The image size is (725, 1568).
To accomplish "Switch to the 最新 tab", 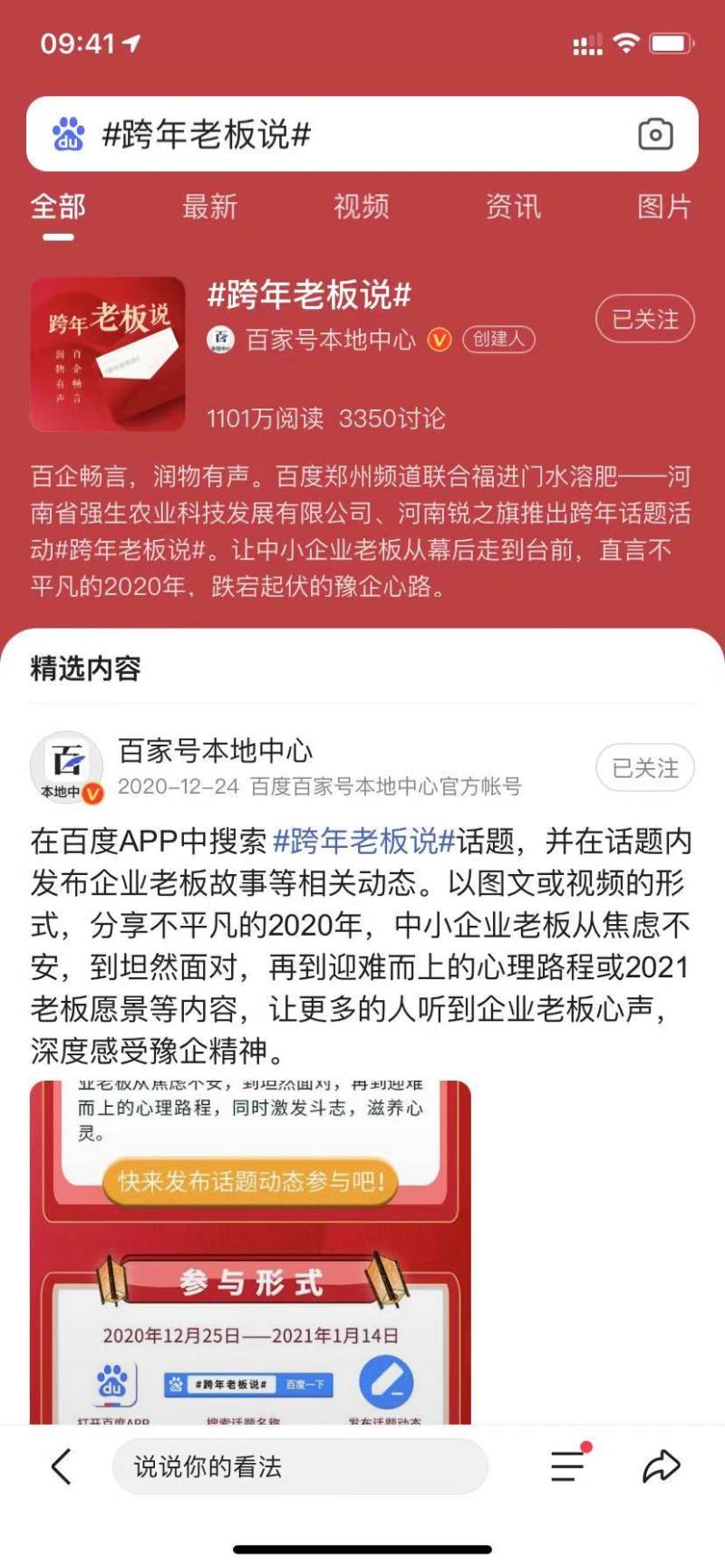I will pos(209,207).
